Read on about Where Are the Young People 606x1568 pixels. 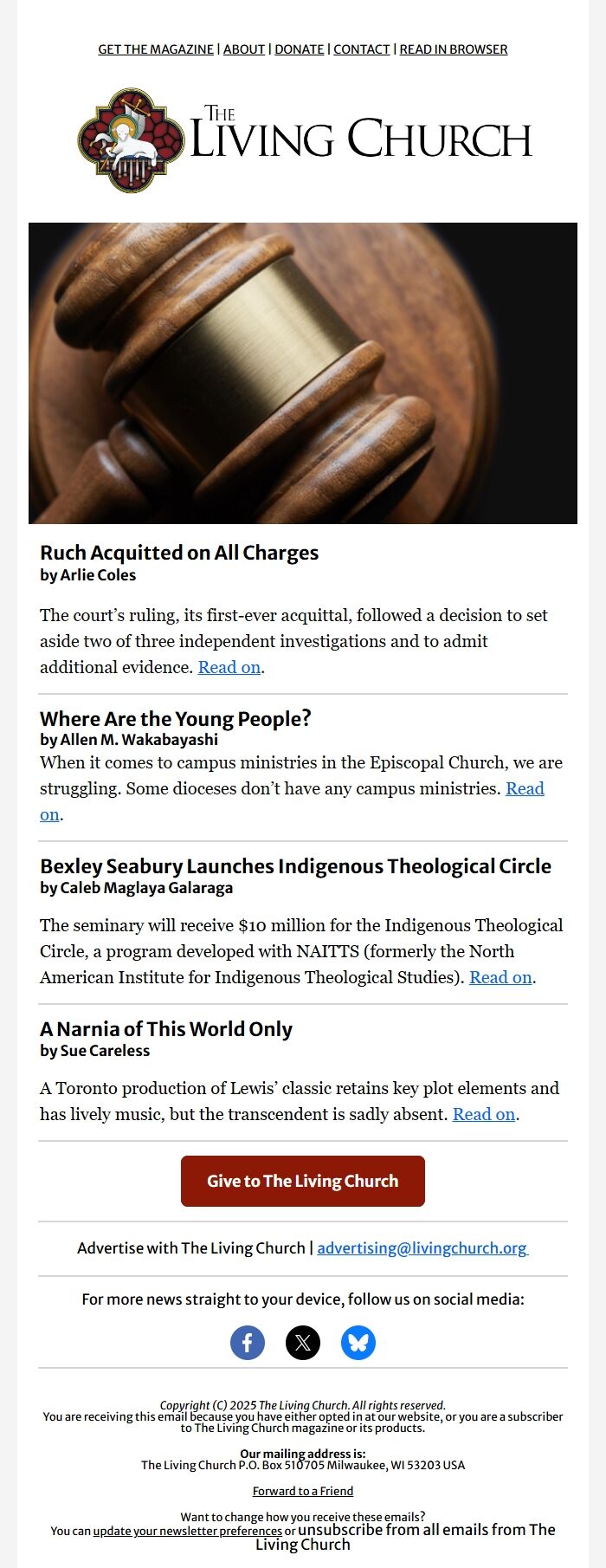(525, 788)
